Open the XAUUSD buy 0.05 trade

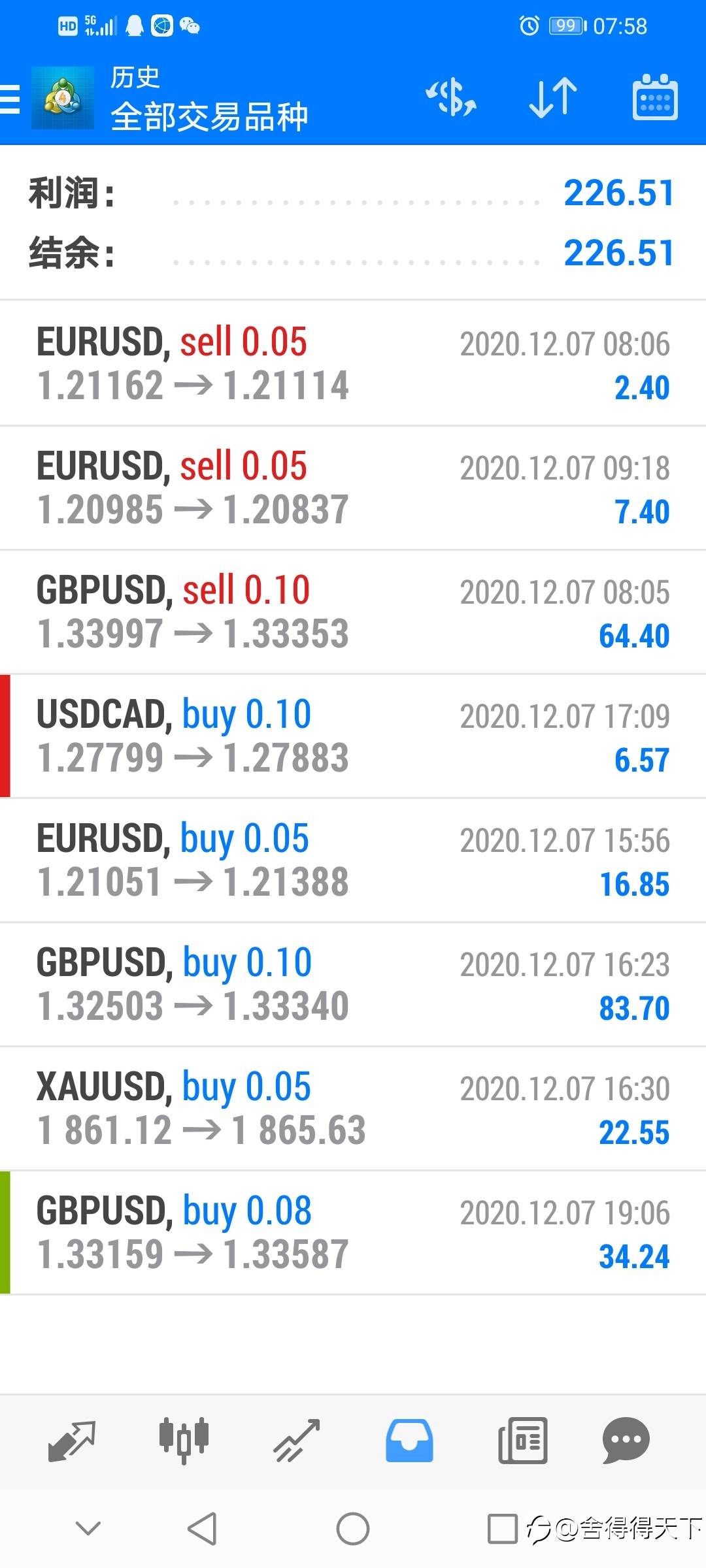(x=353, y=1109)
